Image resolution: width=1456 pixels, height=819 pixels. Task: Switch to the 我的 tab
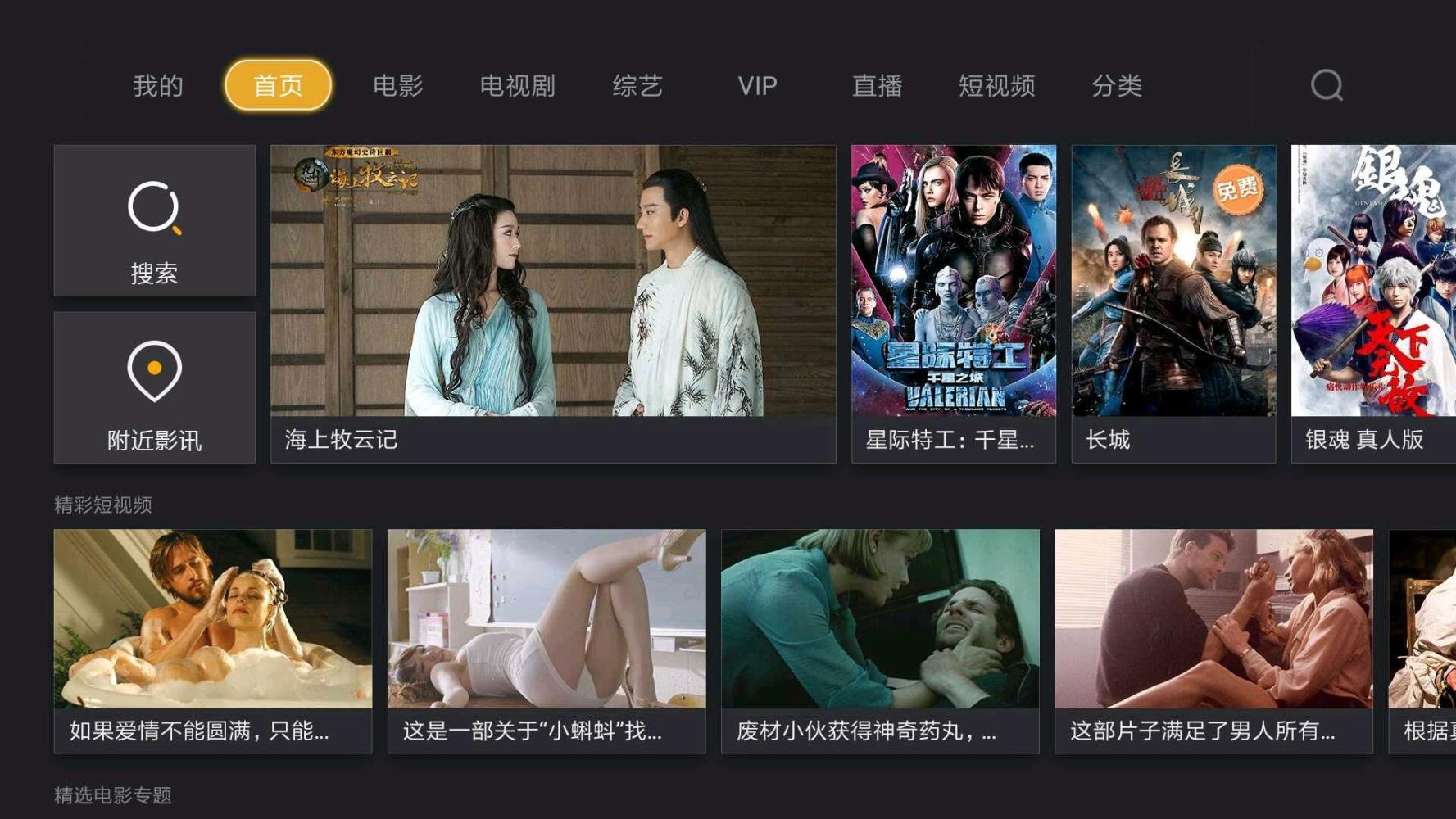click(158, 85)
